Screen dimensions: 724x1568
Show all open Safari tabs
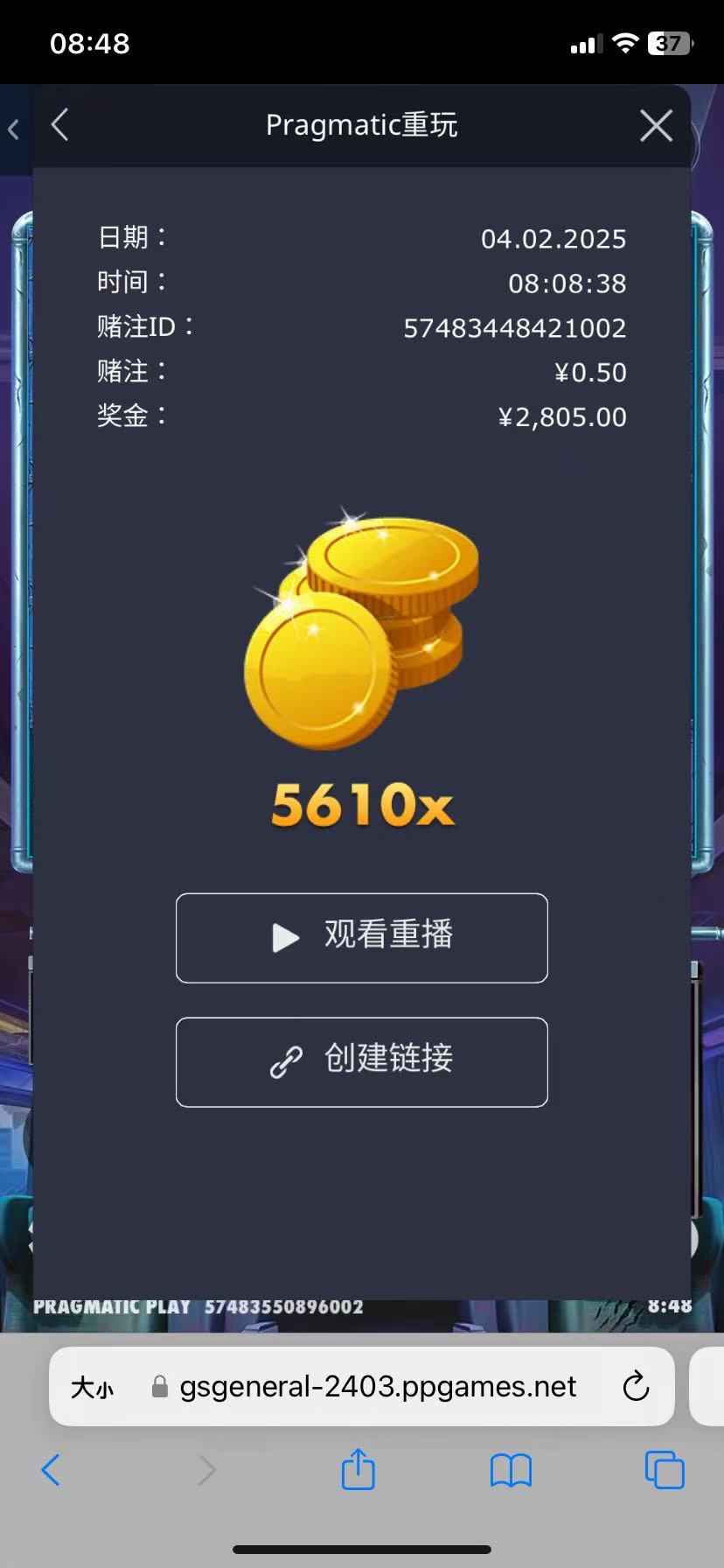pos(664,1470)
